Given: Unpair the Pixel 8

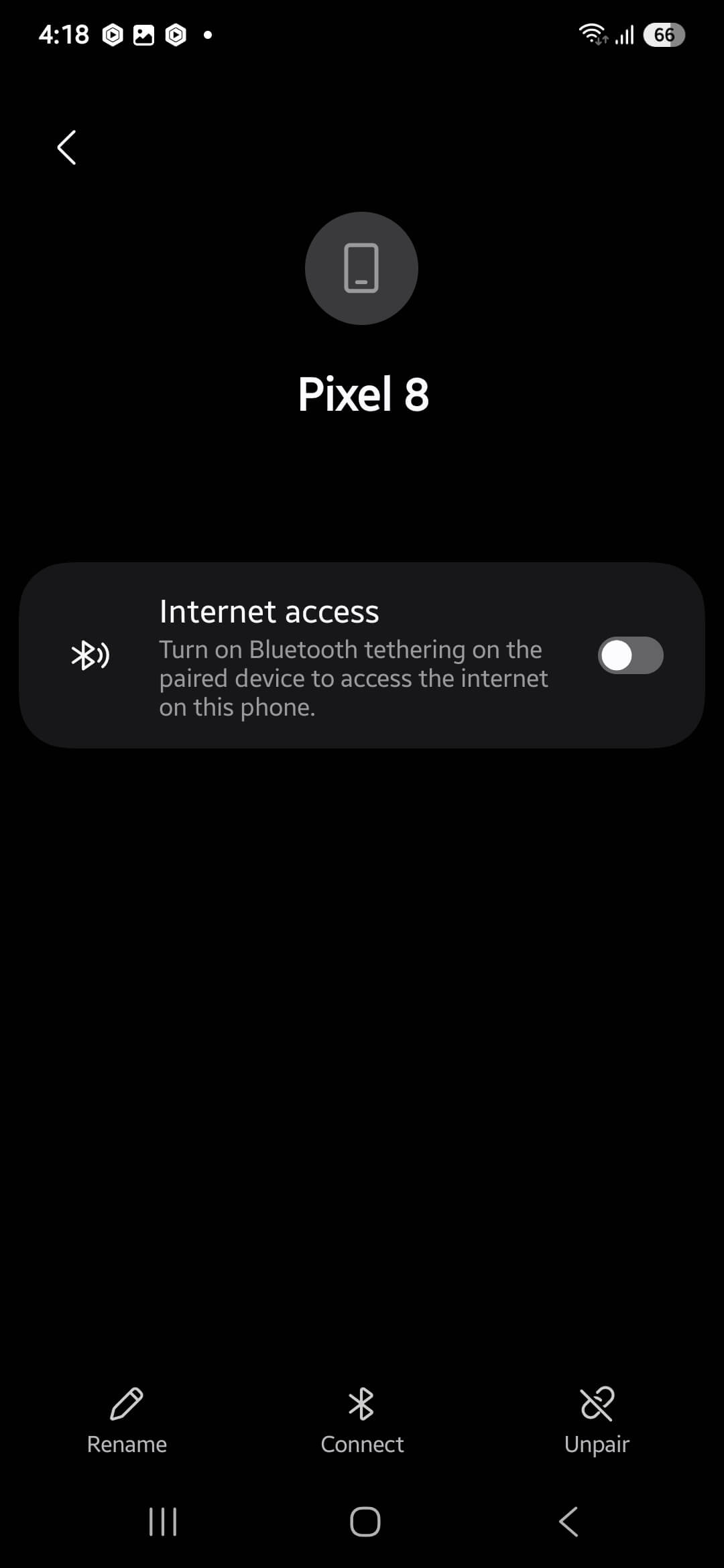Looking at the screenshot, I should (597, 1421).
